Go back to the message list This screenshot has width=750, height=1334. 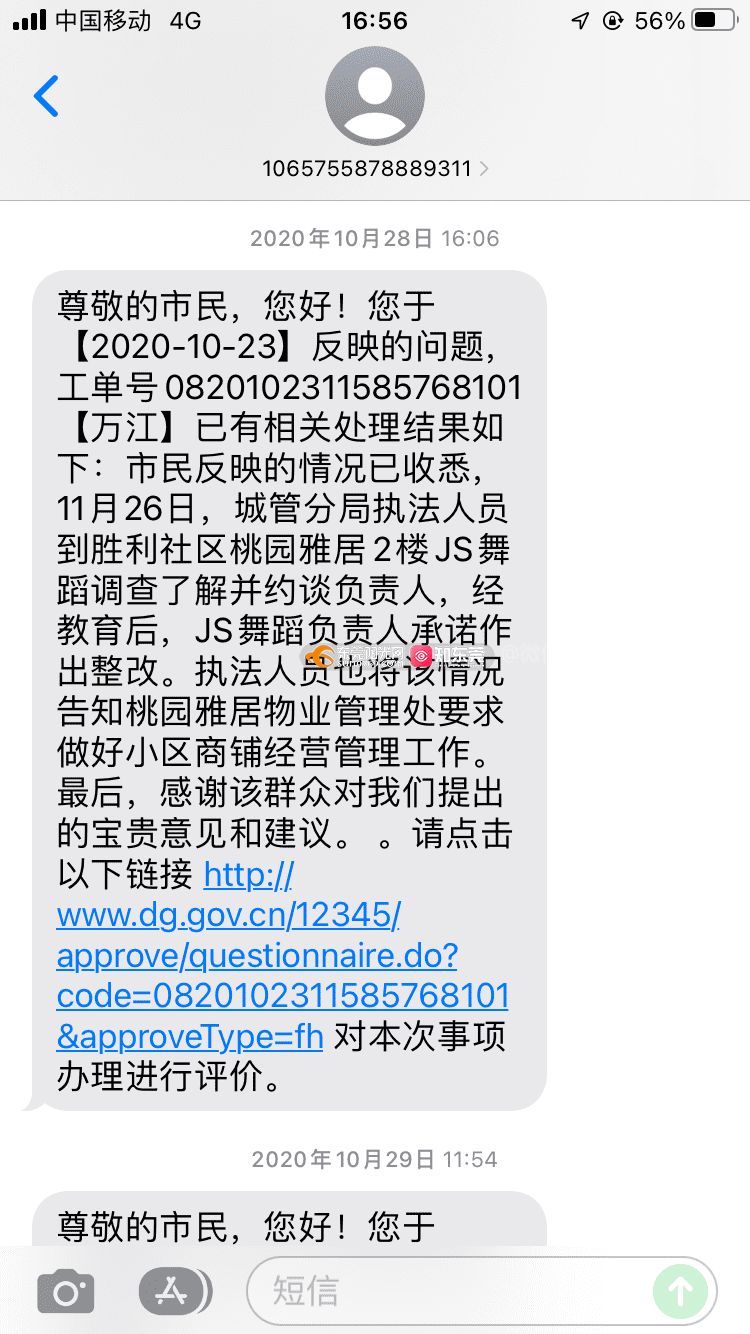pyautogui.click(x=46, y=96)
